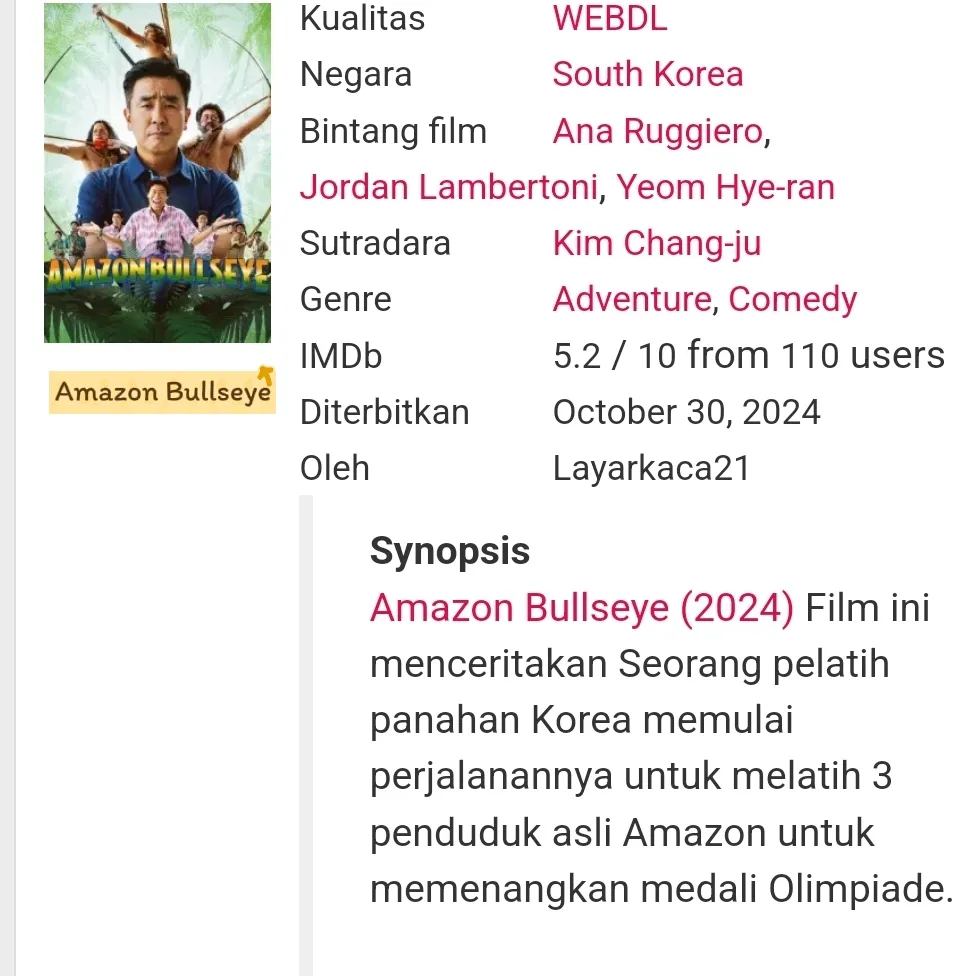View films starring Ana Ruggiero
The image size is (976, 976).
pyautogui.click(x=657, y=131)
